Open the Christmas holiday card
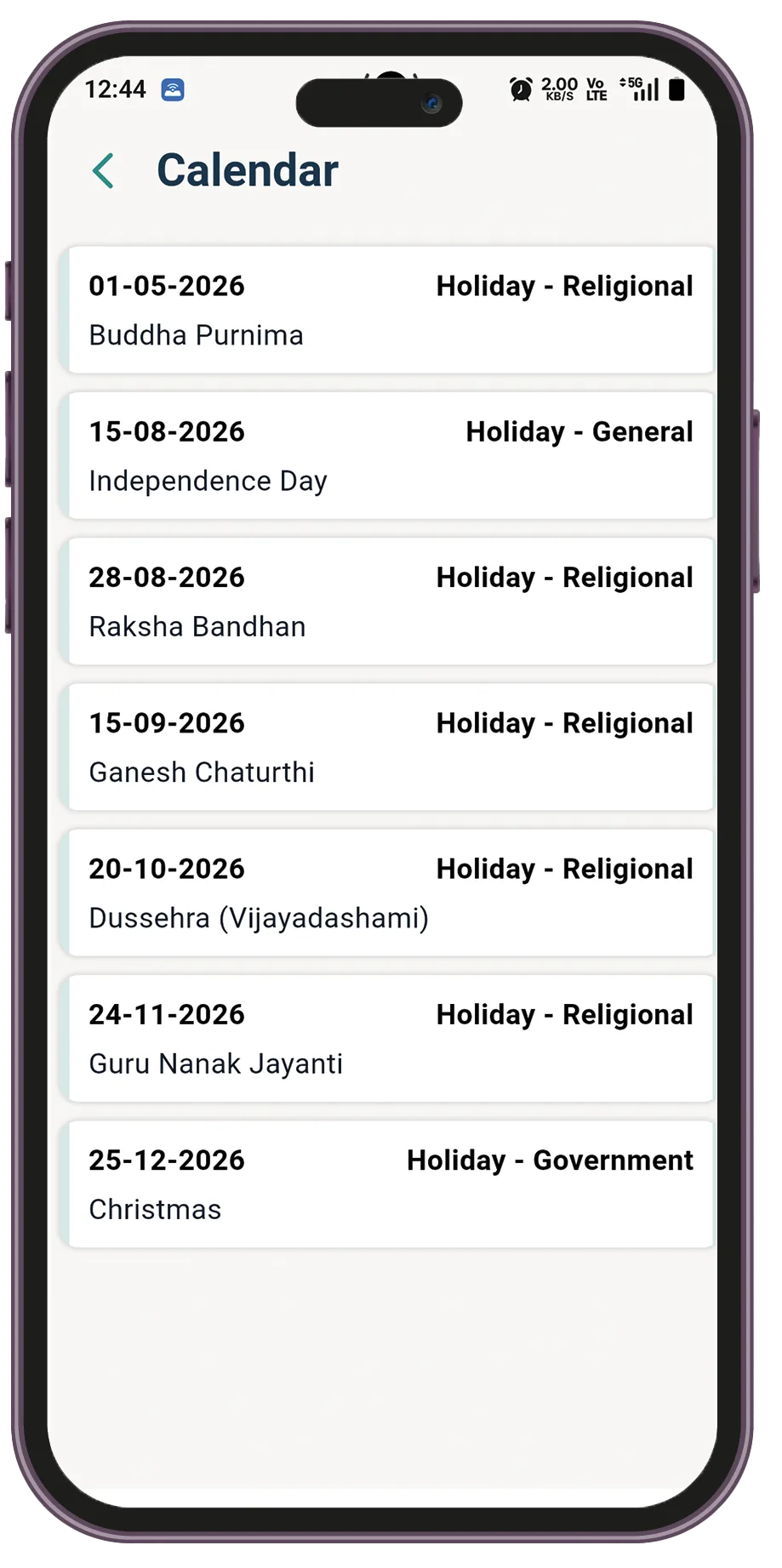782x1568 pixels. [390, 1183]
